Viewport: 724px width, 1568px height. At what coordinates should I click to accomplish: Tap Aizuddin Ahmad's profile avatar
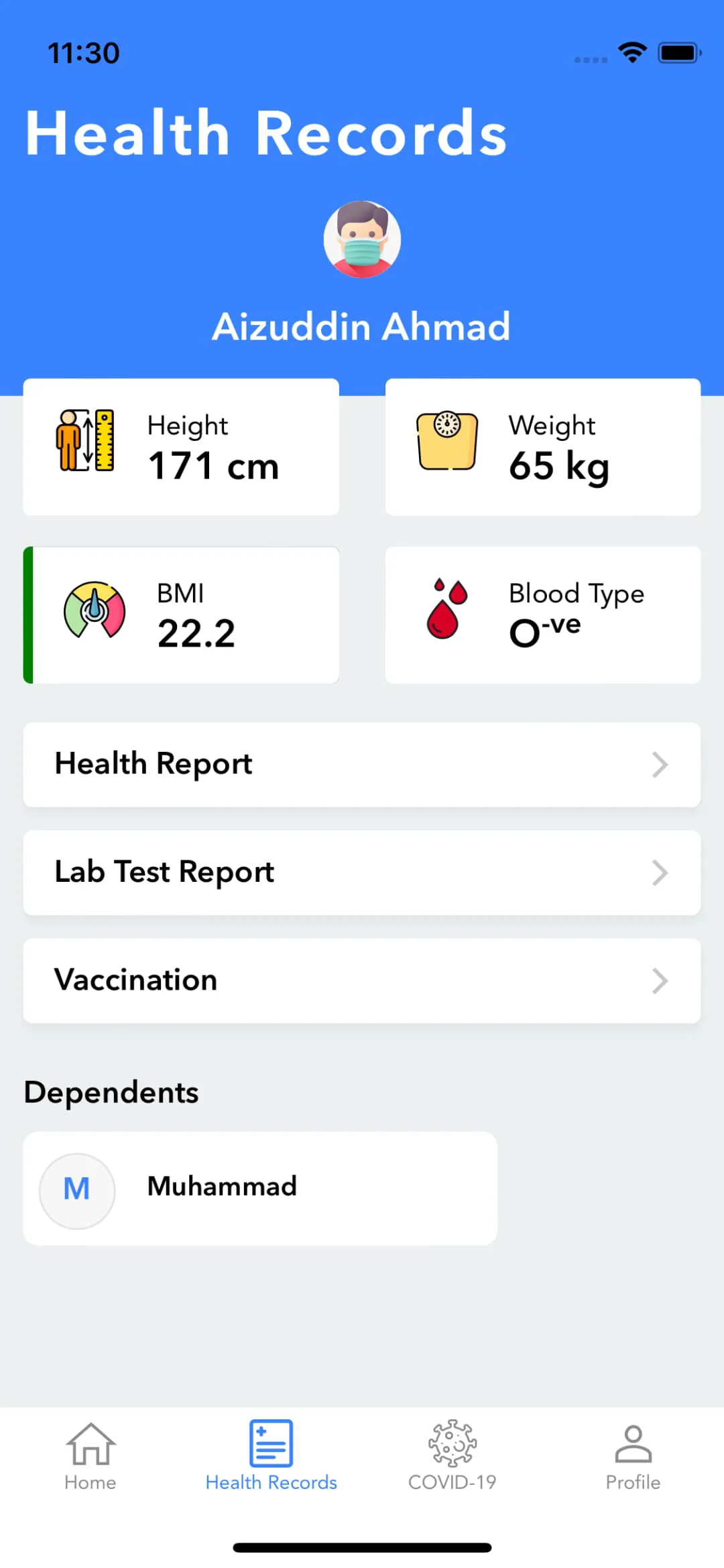click(362, 239)
